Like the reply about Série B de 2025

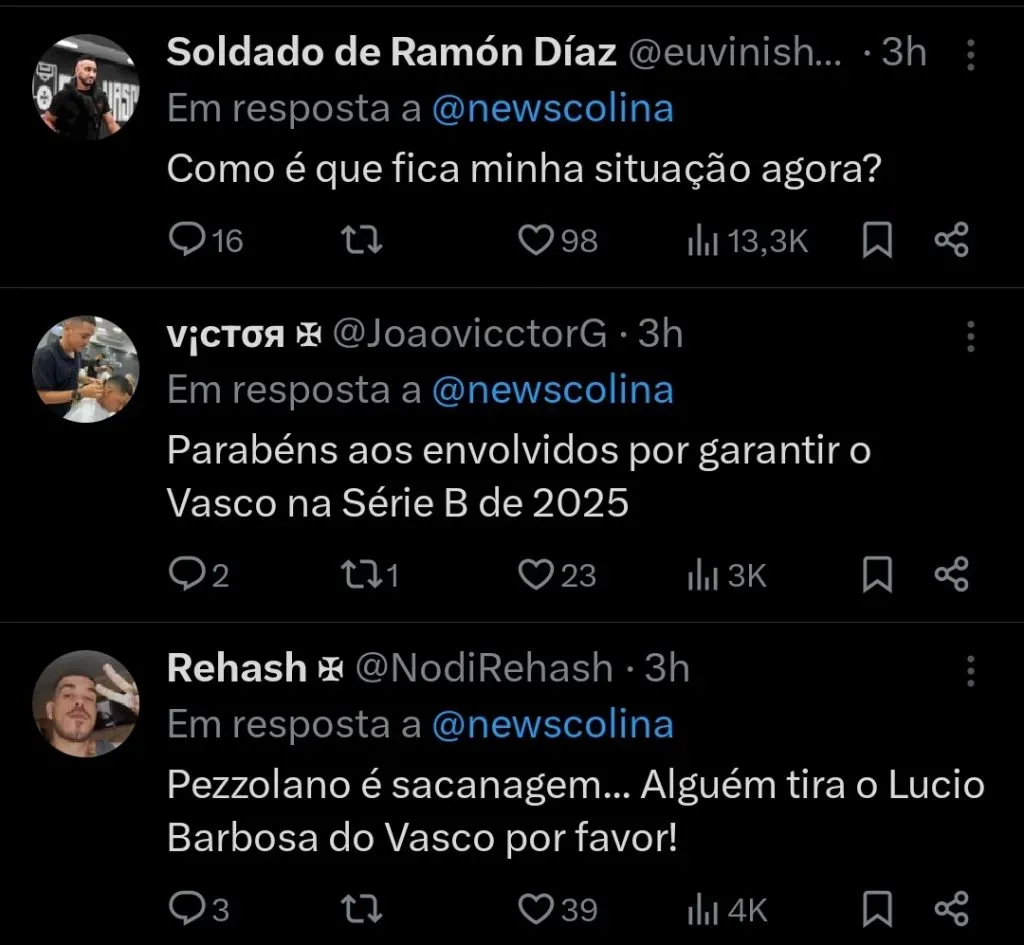(x=538, y=575)
